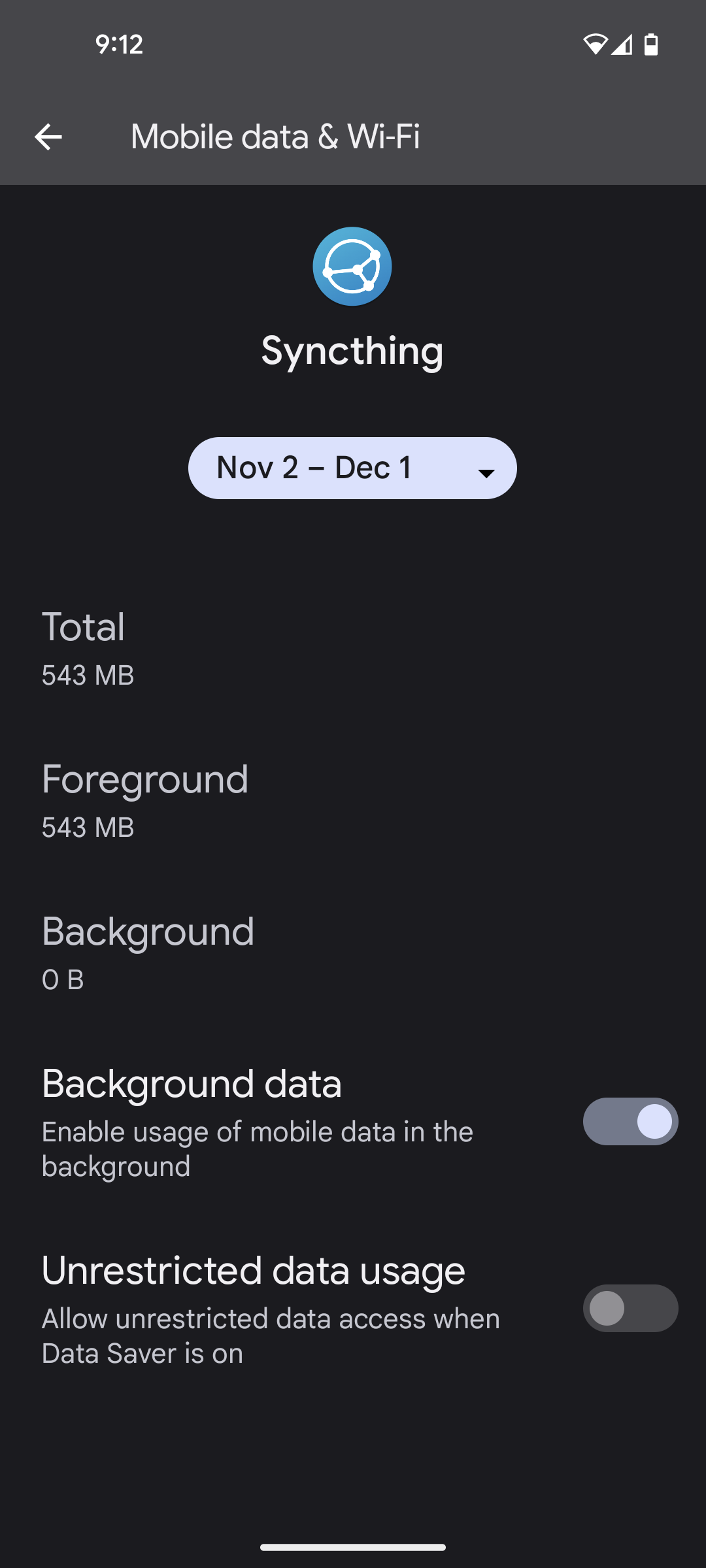Tap the Wi-Fi status bar icon
This screenshot has height=1568, width=706.
point(597,44)
